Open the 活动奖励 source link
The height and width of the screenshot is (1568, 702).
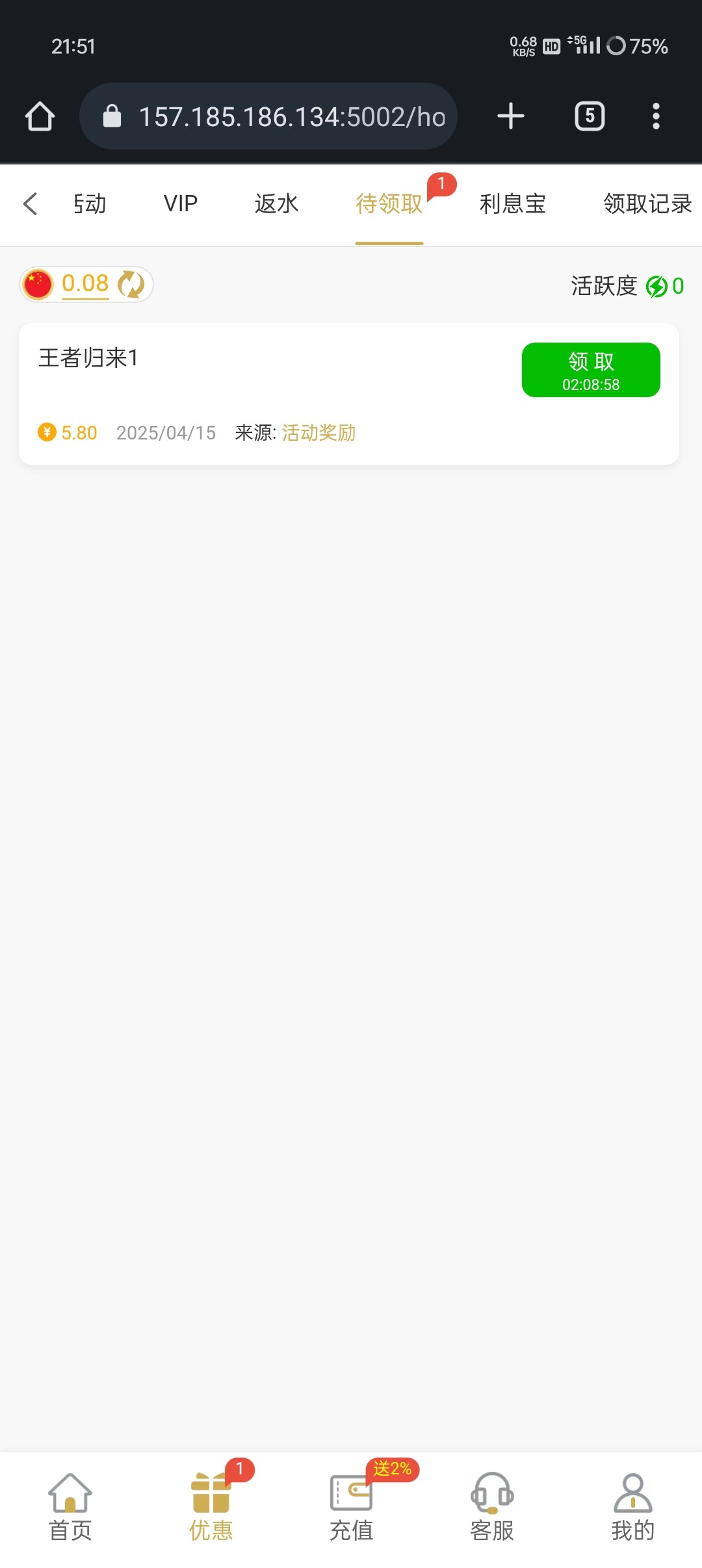click(318, 433)
